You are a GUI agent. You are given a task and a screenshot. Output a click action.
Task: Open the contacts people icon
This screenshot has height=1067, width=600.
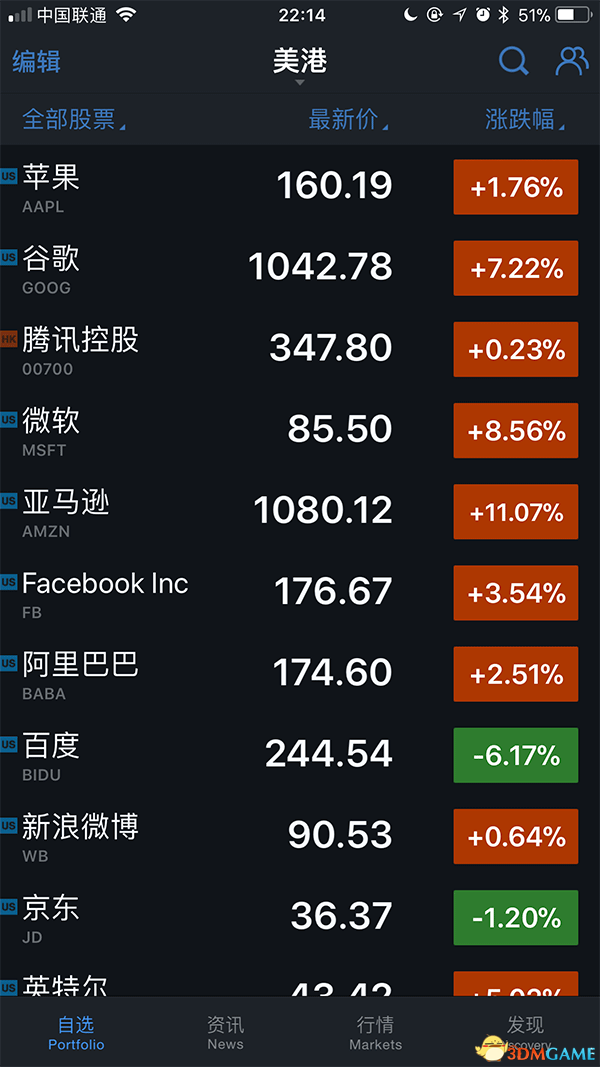[x=571, y=61]
